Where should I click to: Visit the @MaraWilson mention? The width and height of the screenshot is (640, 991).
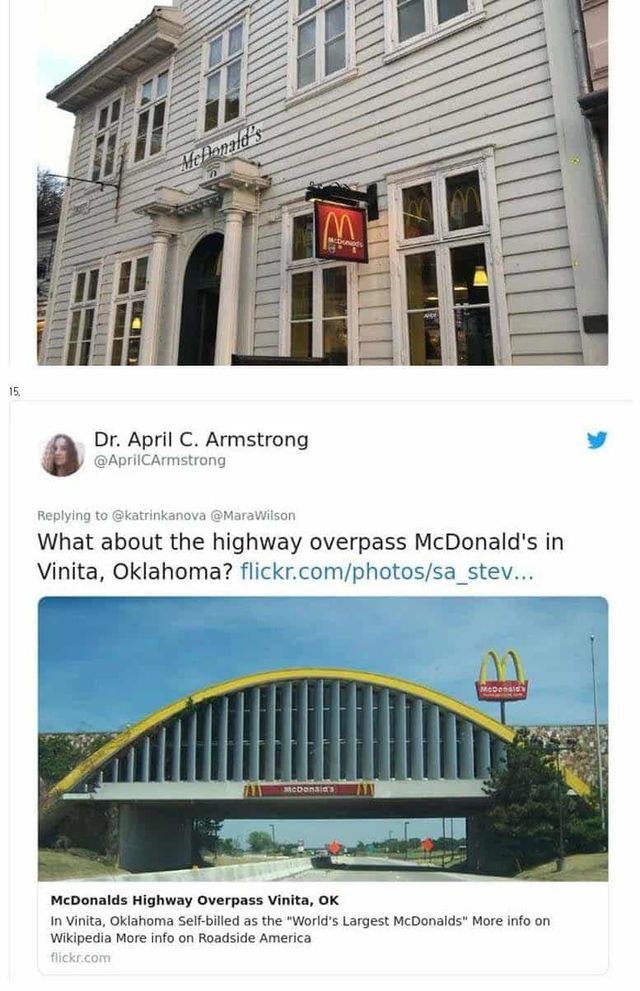click(253, 515)
